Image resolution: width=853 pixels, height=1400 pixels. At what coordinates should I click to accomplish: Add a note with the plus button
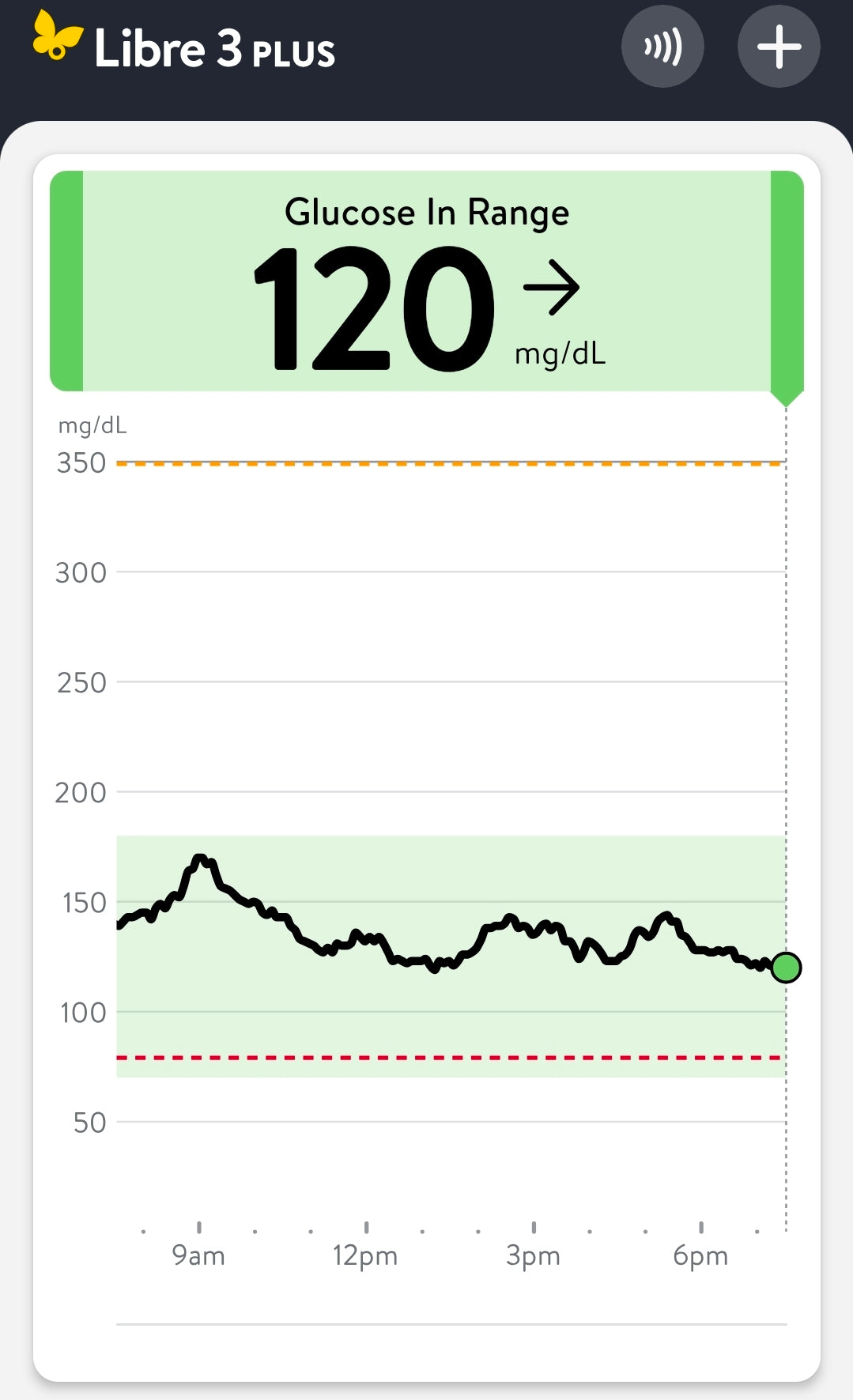779,47
